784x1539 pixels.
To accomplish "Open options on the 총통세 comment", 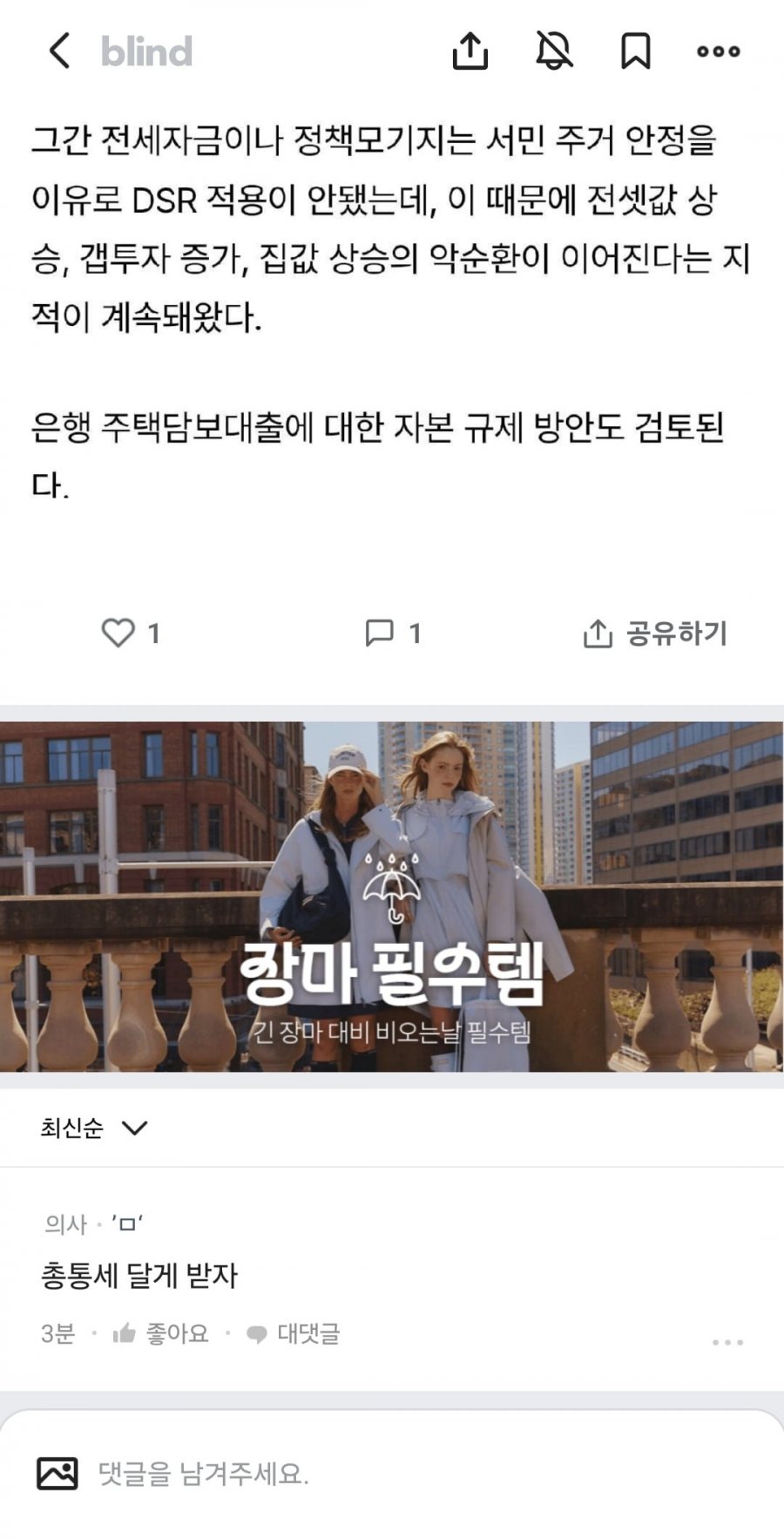I will tap(727, 1342).
